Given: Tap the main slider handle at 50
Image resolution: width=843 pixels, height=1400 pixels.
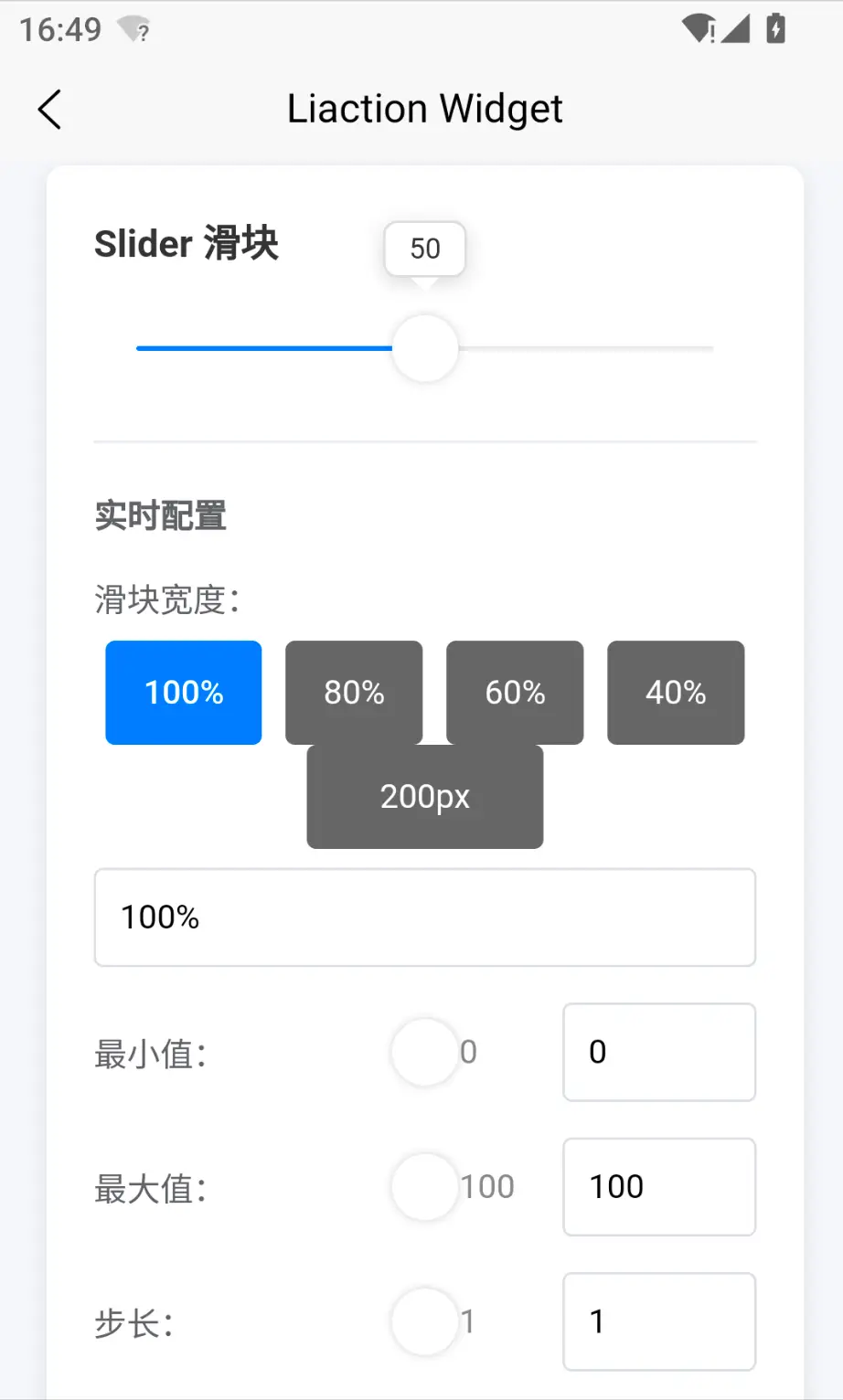Looking at the screenshot, I should coord(425,348).
